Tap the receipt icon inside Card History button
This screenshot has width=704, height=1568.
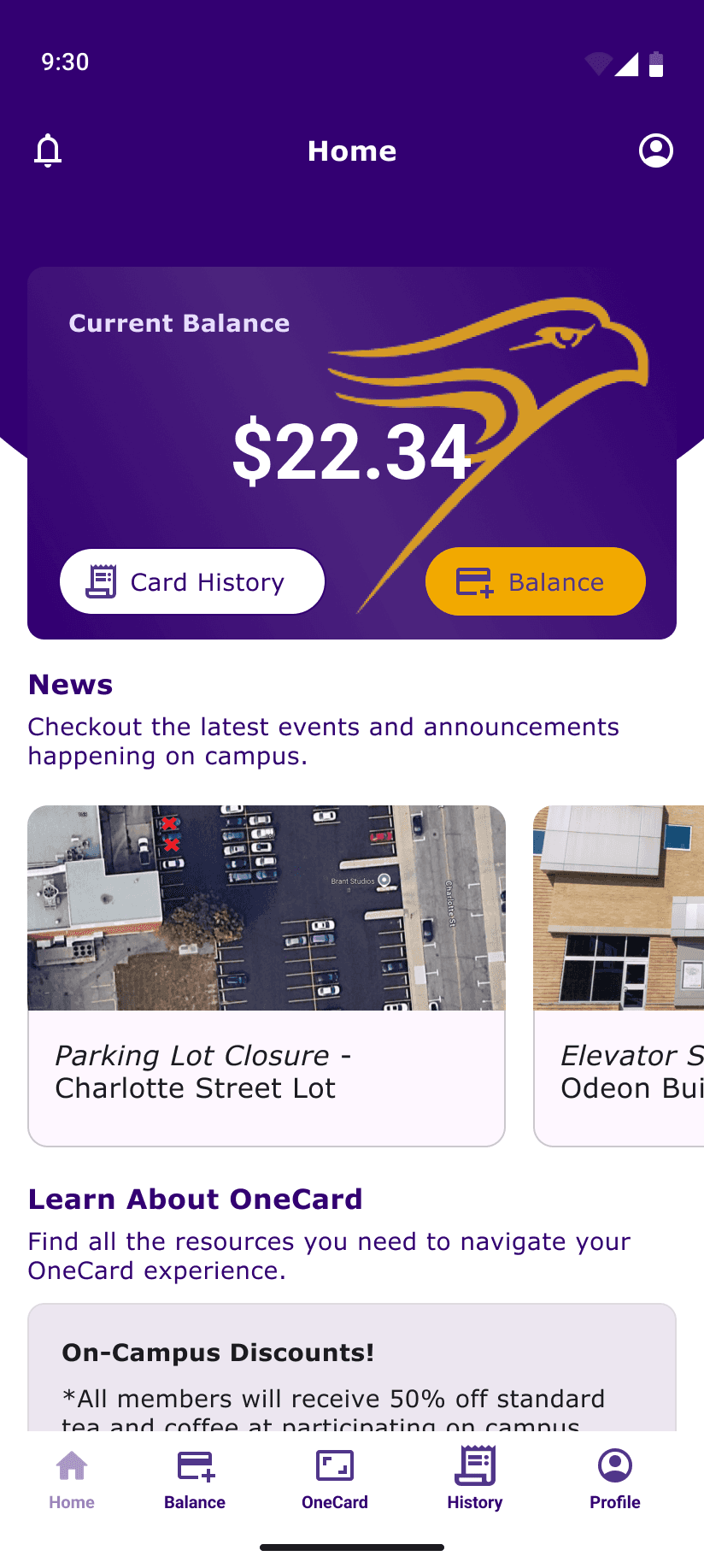pyautogui.click(x=102, y=581)
